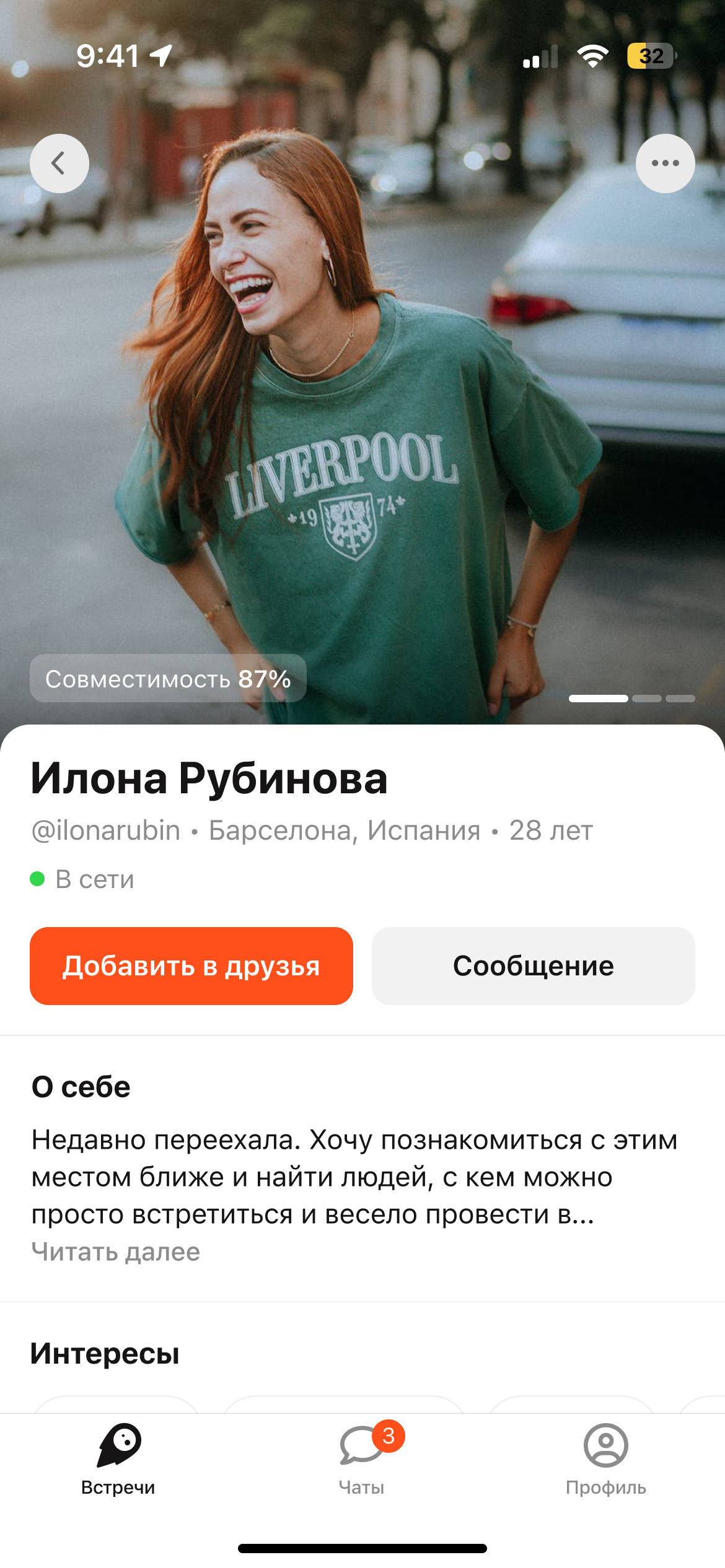Open Илона Рубинова's profile photo
Image resolution: width=725 pixels, height=1568 pixels.
(362, 403)
